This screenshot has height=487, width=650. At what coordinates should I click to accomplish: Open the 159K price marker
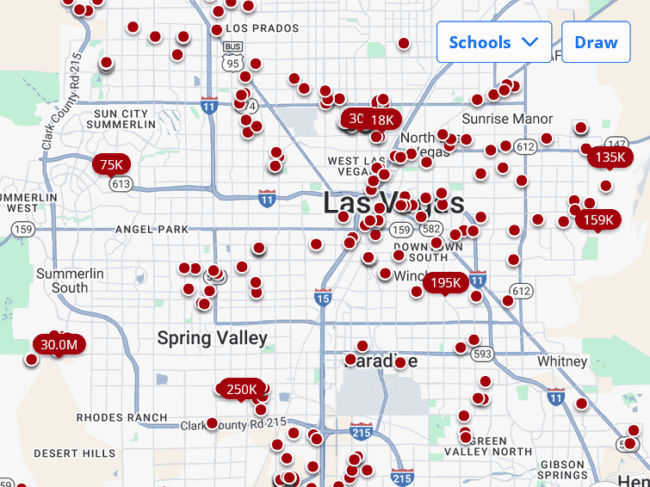coord(599,220)
